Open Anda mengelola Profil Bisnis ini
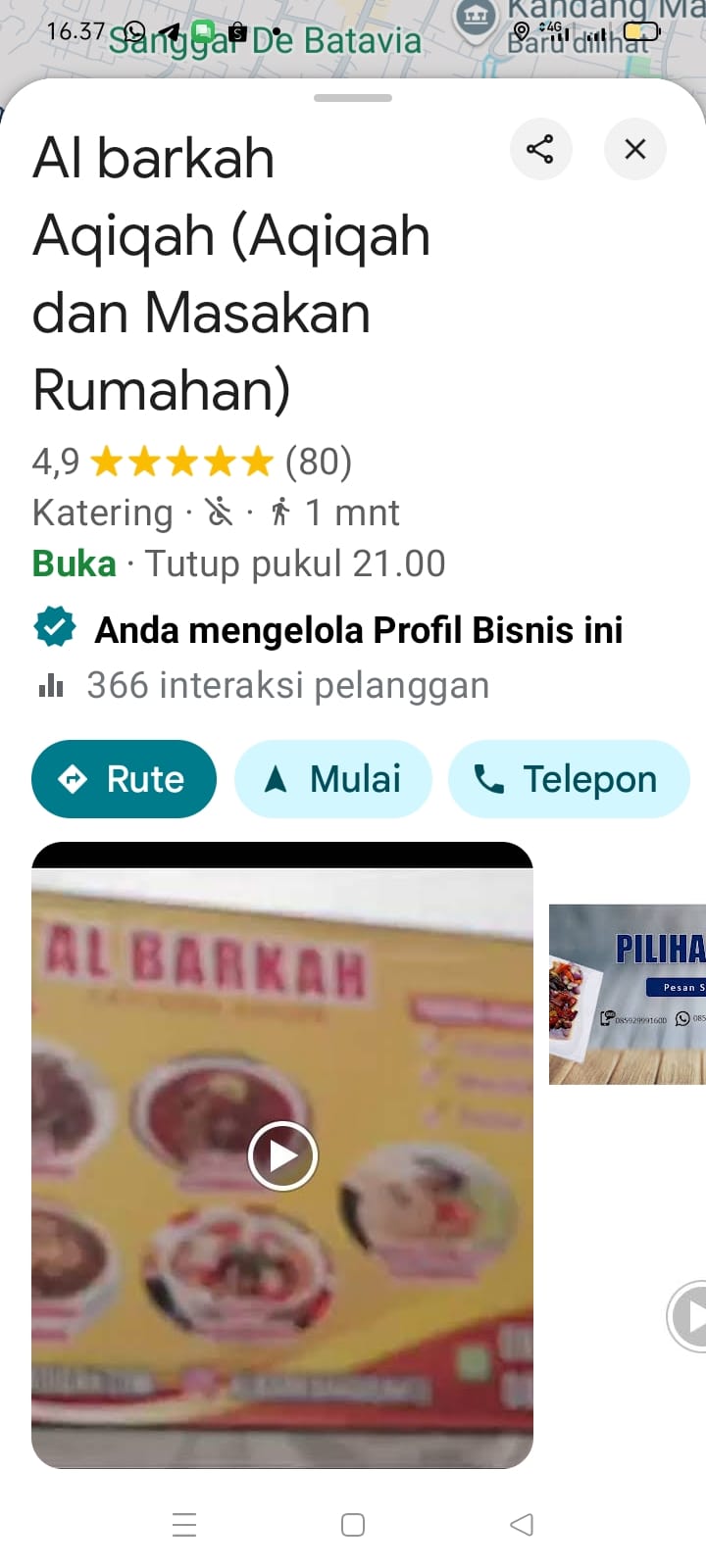 tap(328, 629)
